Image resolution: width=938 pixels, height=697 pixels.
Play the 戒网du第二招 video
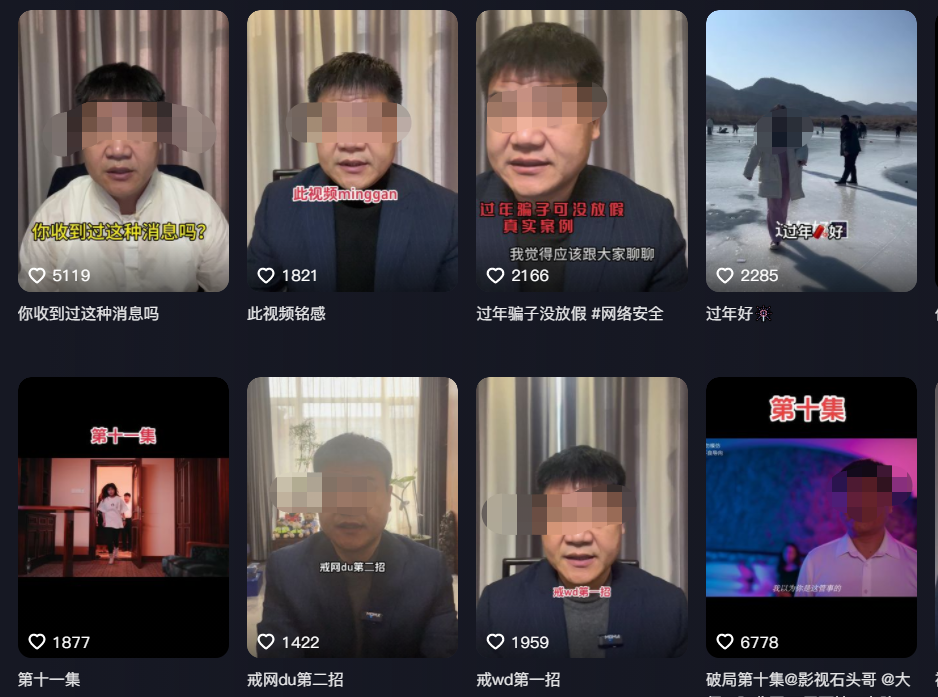point(352,517)
